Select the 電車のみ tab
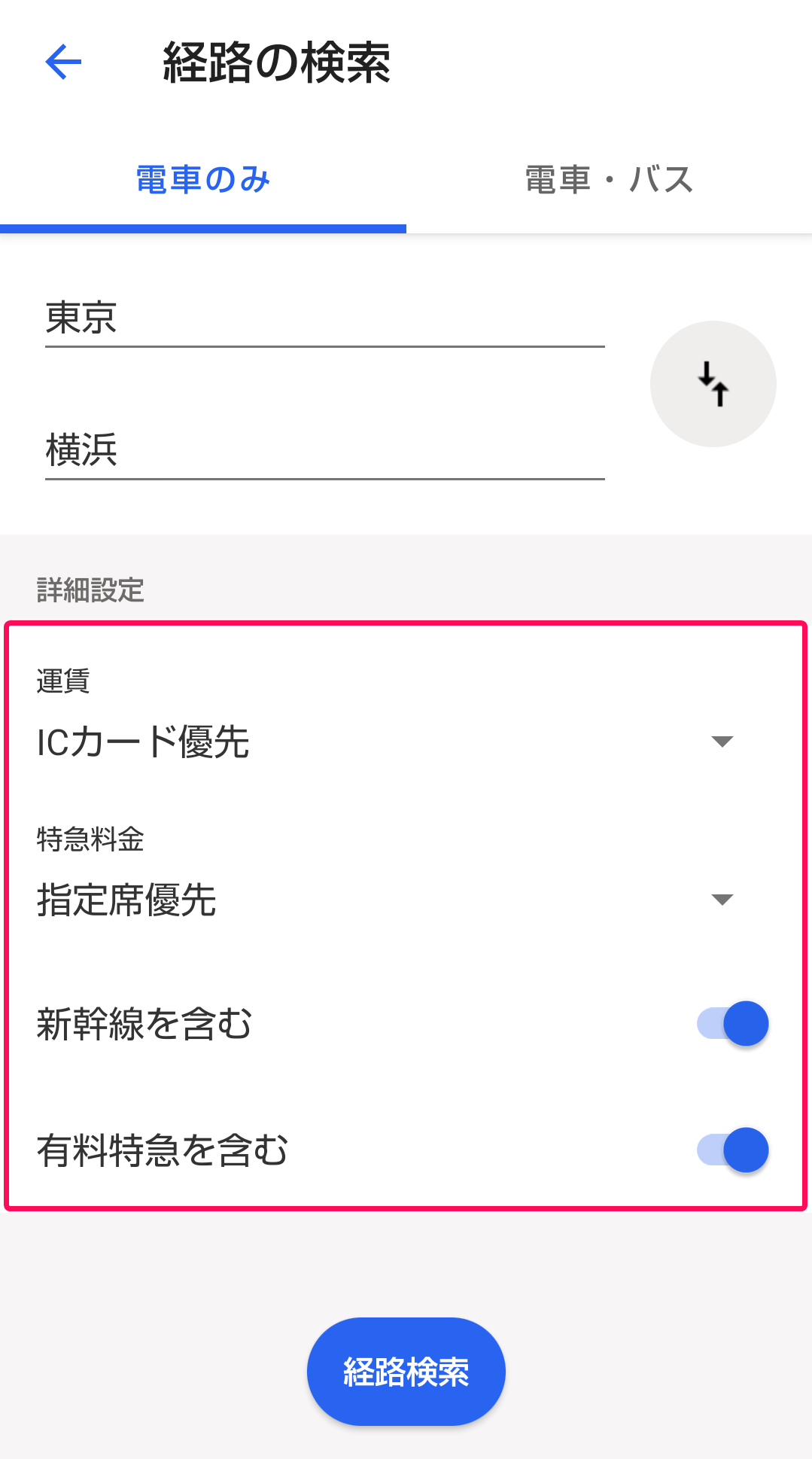The height and width of the screenshot is (1459, 812). [202, 178]
